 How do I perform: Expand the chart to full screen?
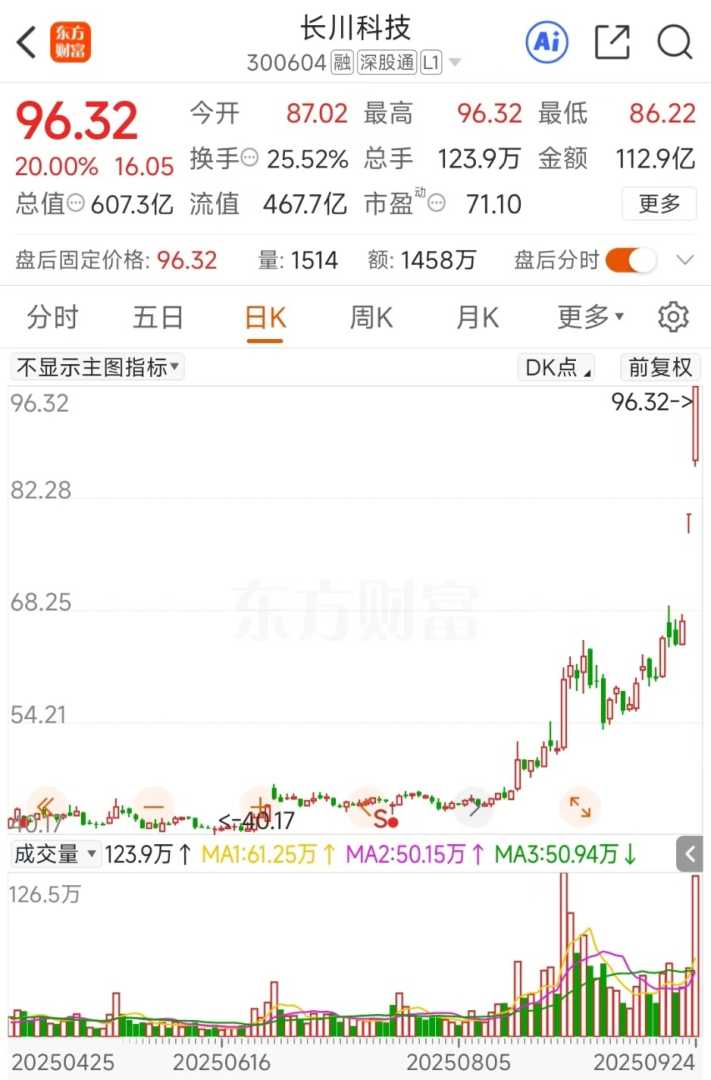pos(579,805)
